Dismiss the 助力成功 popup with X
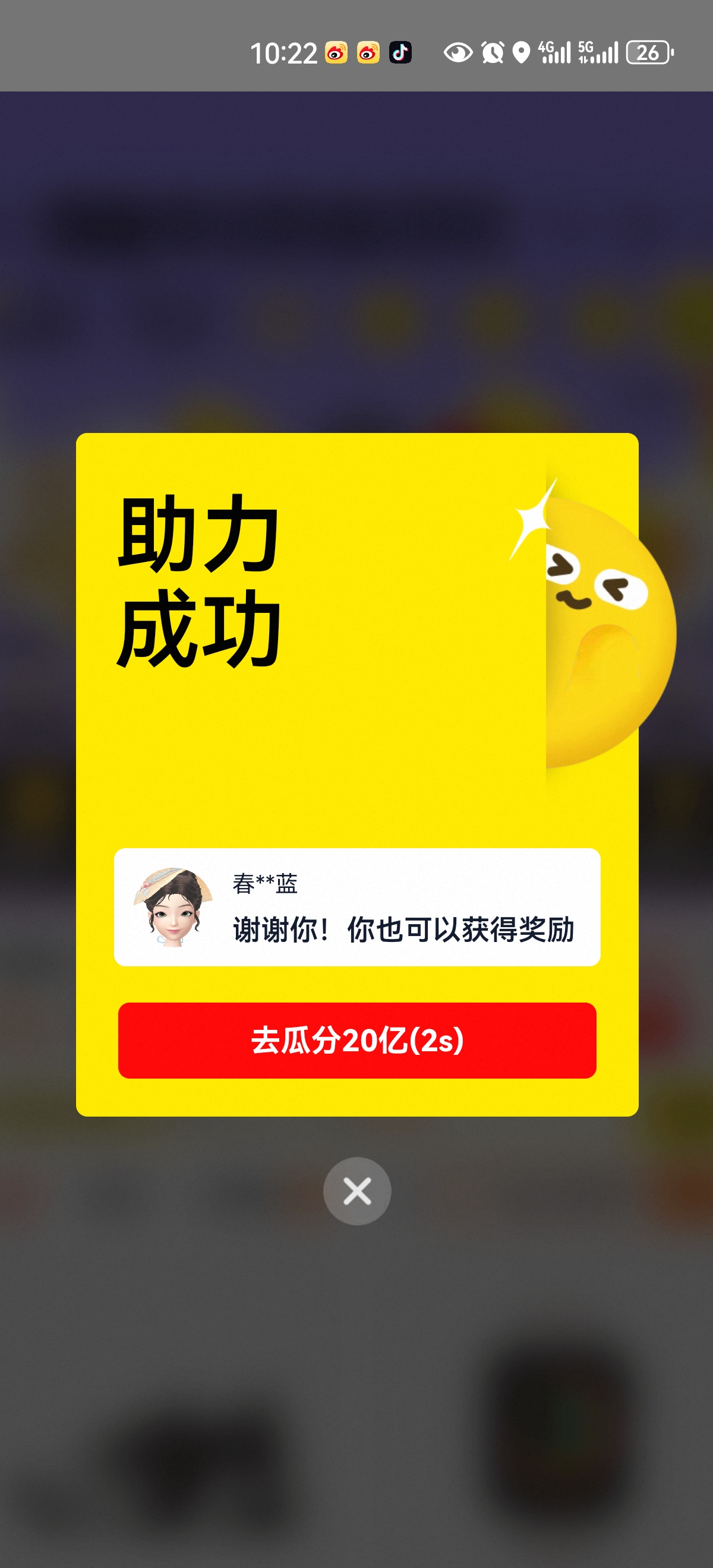The image size is (713, 1568). [357, 1191]
